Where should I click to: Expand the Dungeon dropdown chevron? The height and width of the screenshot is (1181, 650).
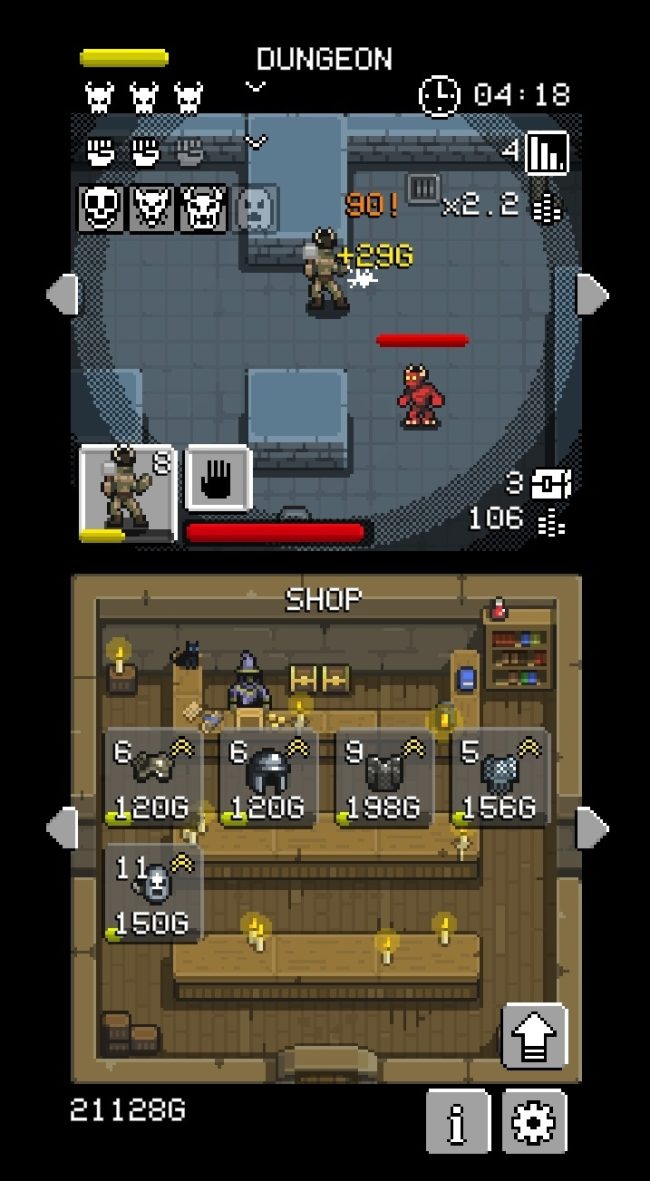[x=256, y=87]
